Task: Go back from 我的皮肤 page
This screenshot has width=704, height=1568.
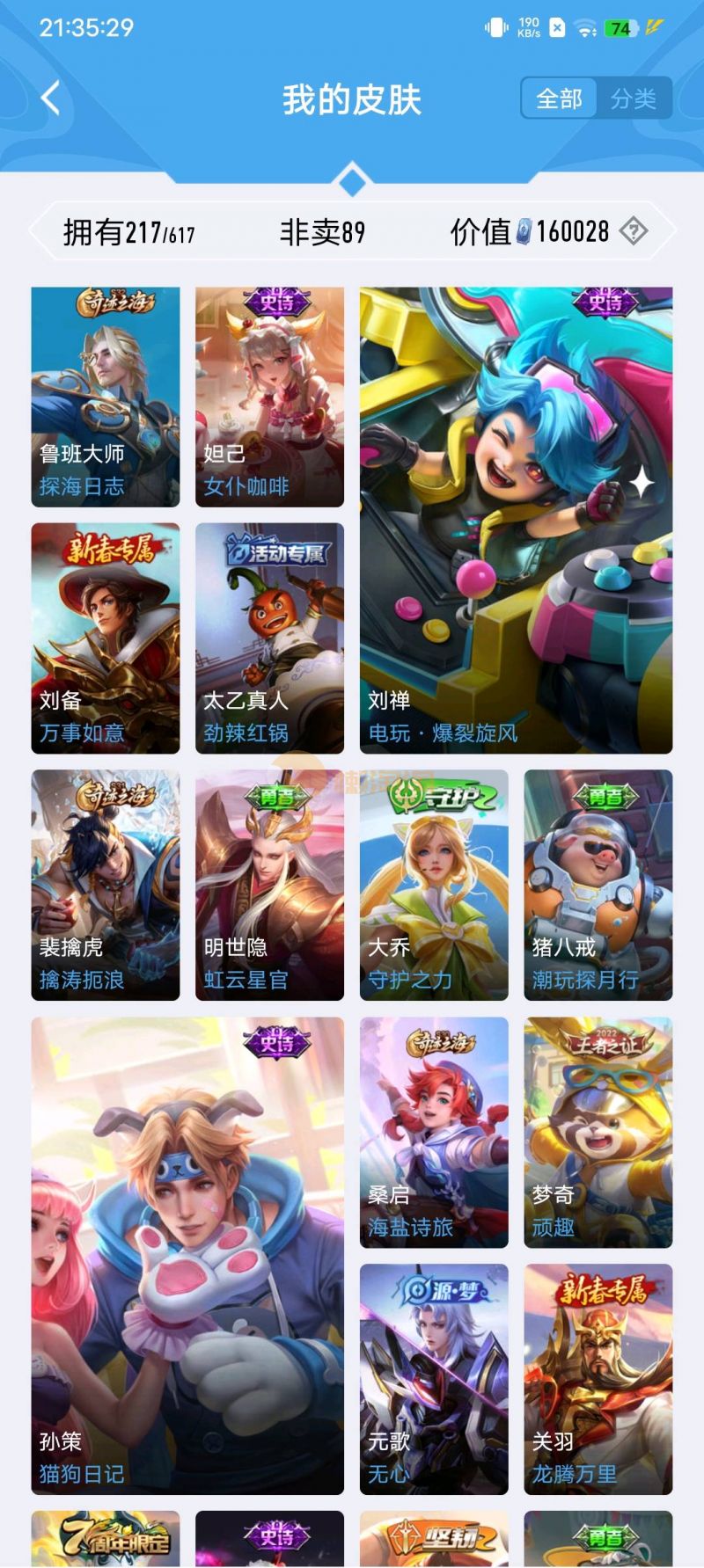Action: [51, 98]
